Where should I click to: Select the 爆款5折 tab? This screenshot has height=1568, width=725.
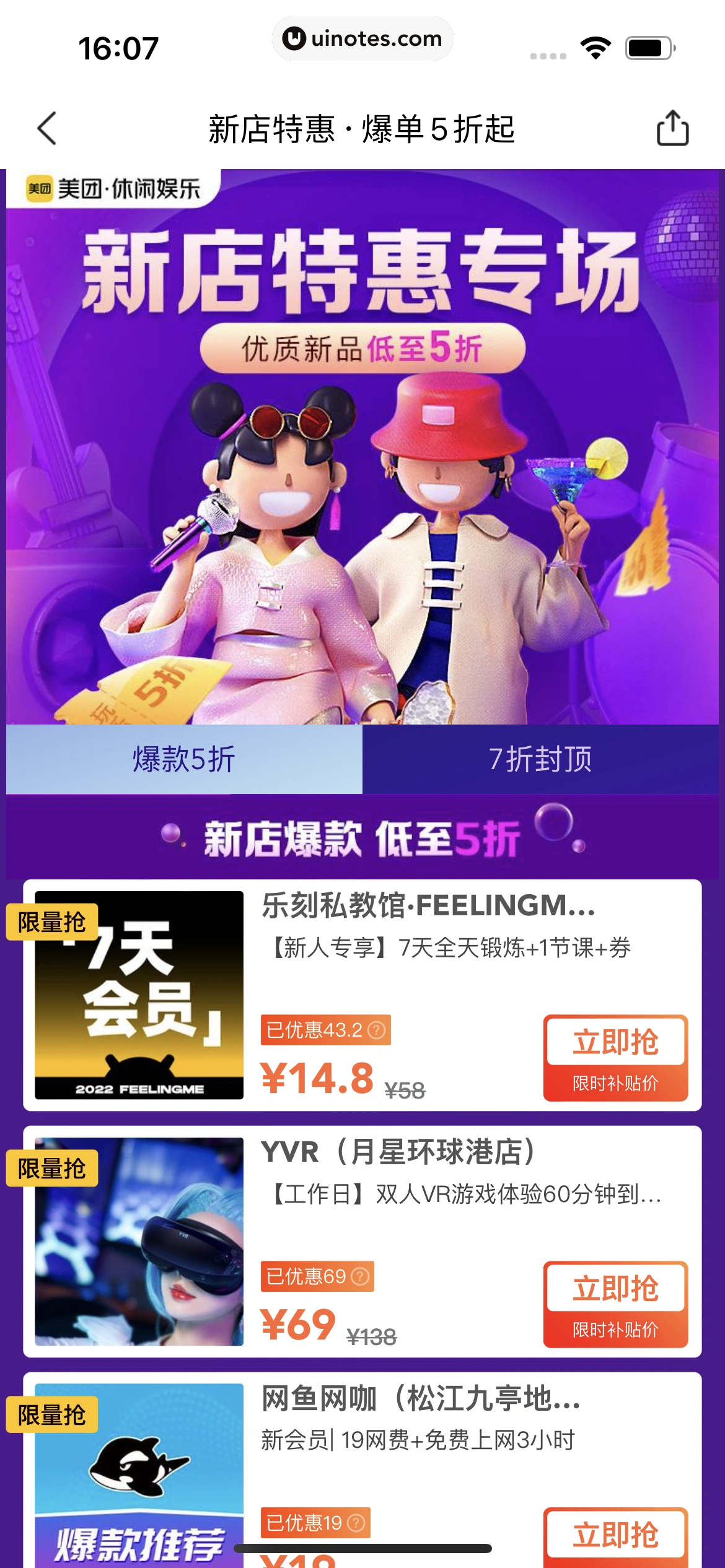point(184,759)
